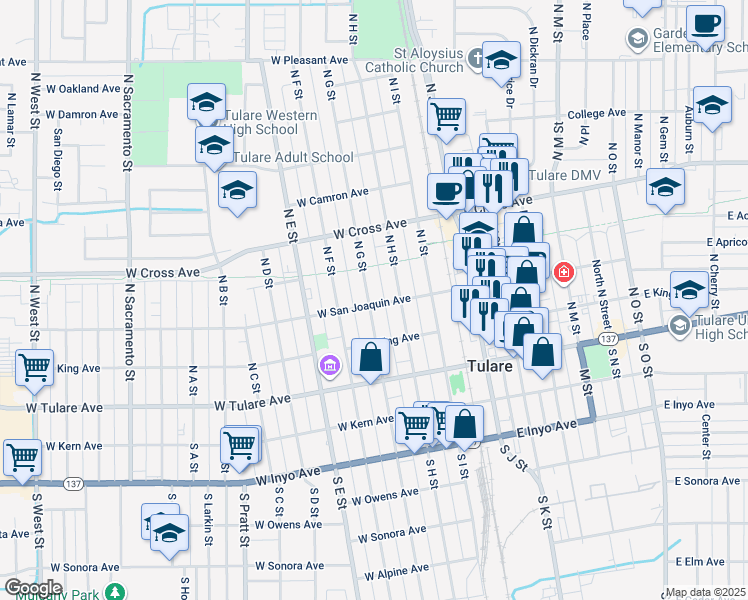Select the cart marker at King Ave and West St
The image size is (748, 600).
34,367
